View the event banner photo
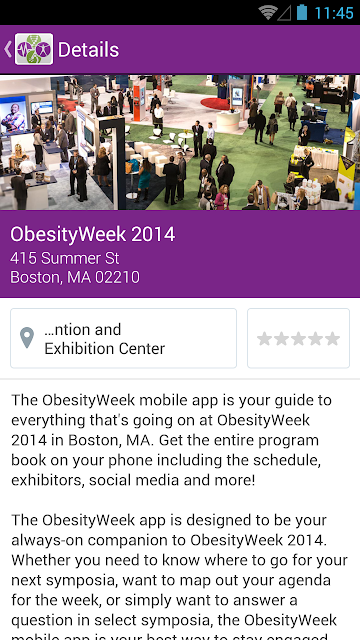Image resolution: width=360 pixels, height=640 pixels. [180, 142]
